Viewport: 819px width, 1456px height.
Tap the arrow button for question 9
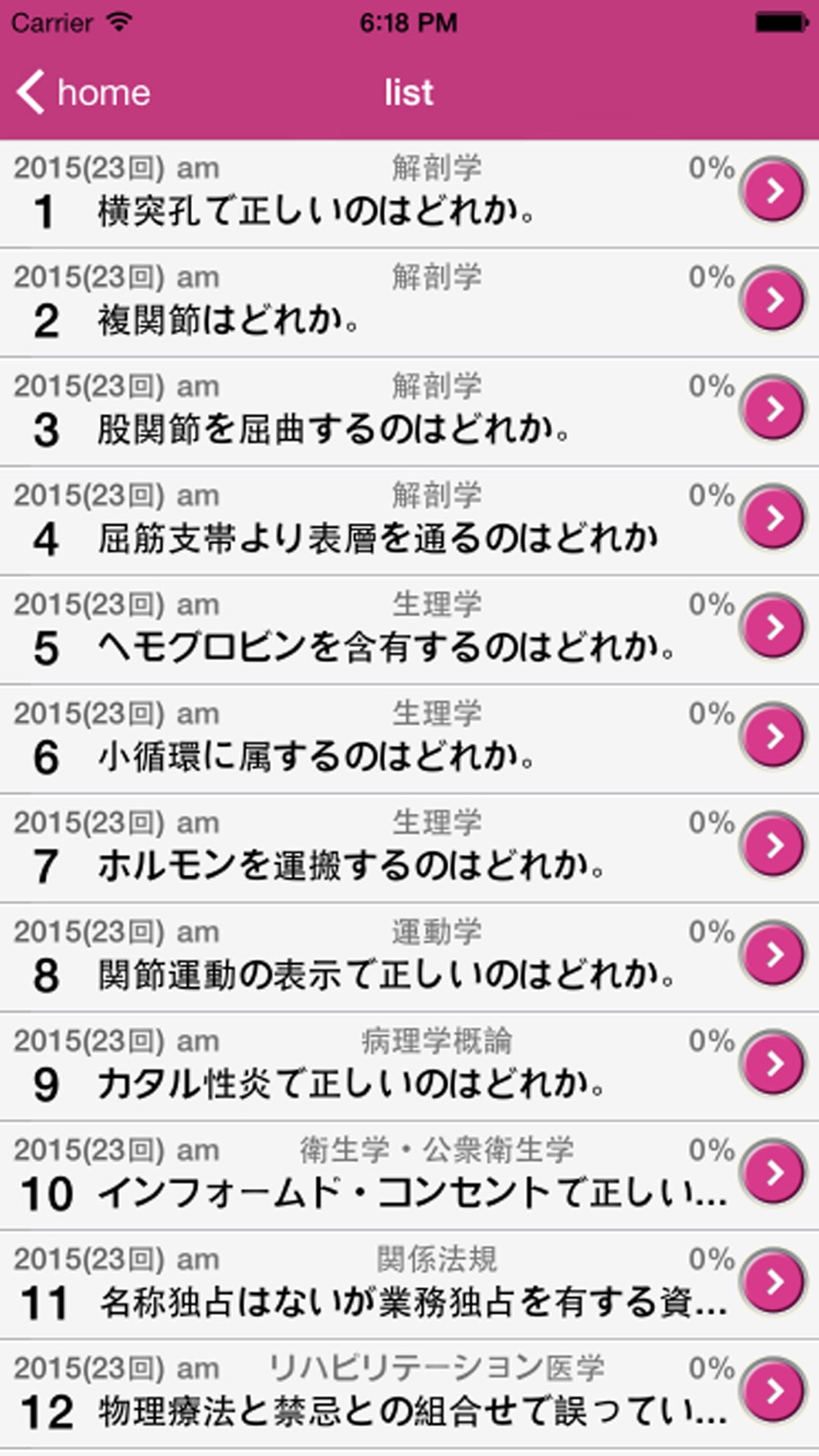[x=772, y=1064]
